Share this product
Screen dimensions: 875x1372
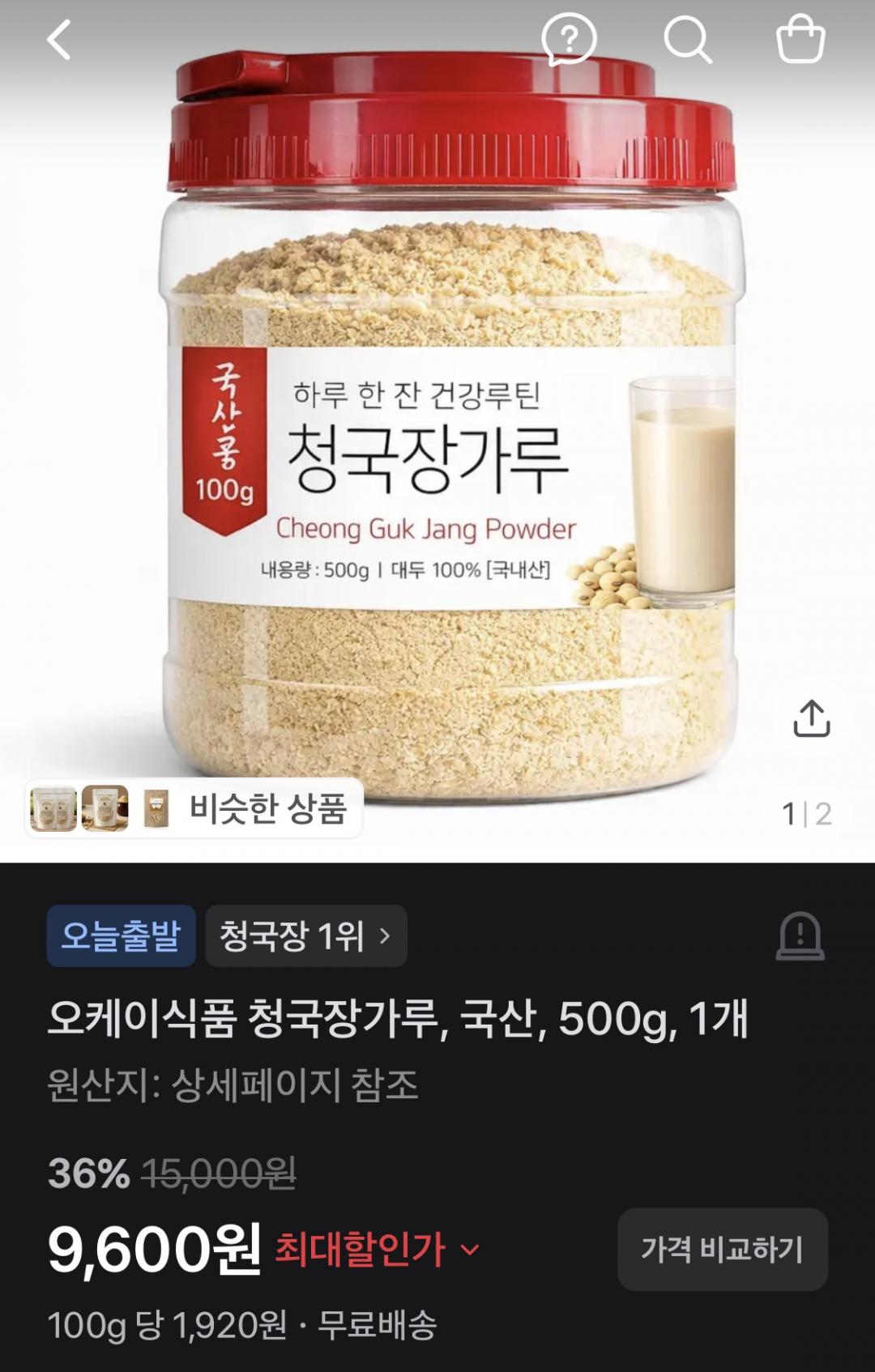pos(811,718)
